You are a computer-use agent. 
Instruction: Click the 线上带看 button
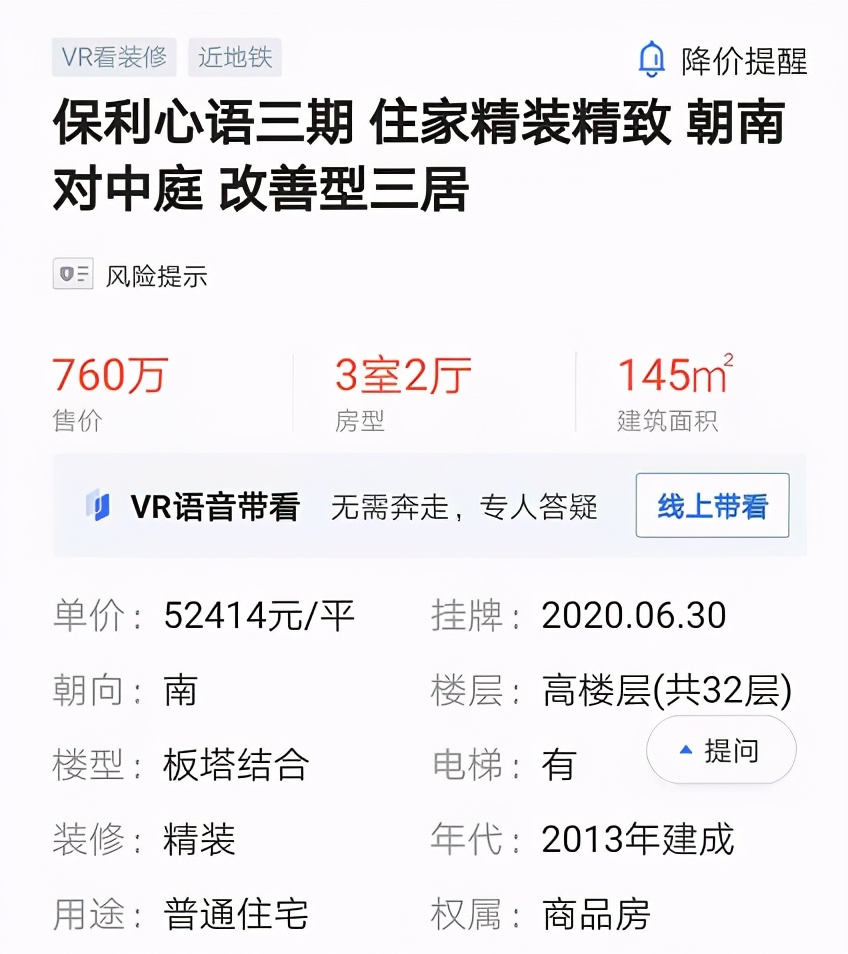(712, 506)
